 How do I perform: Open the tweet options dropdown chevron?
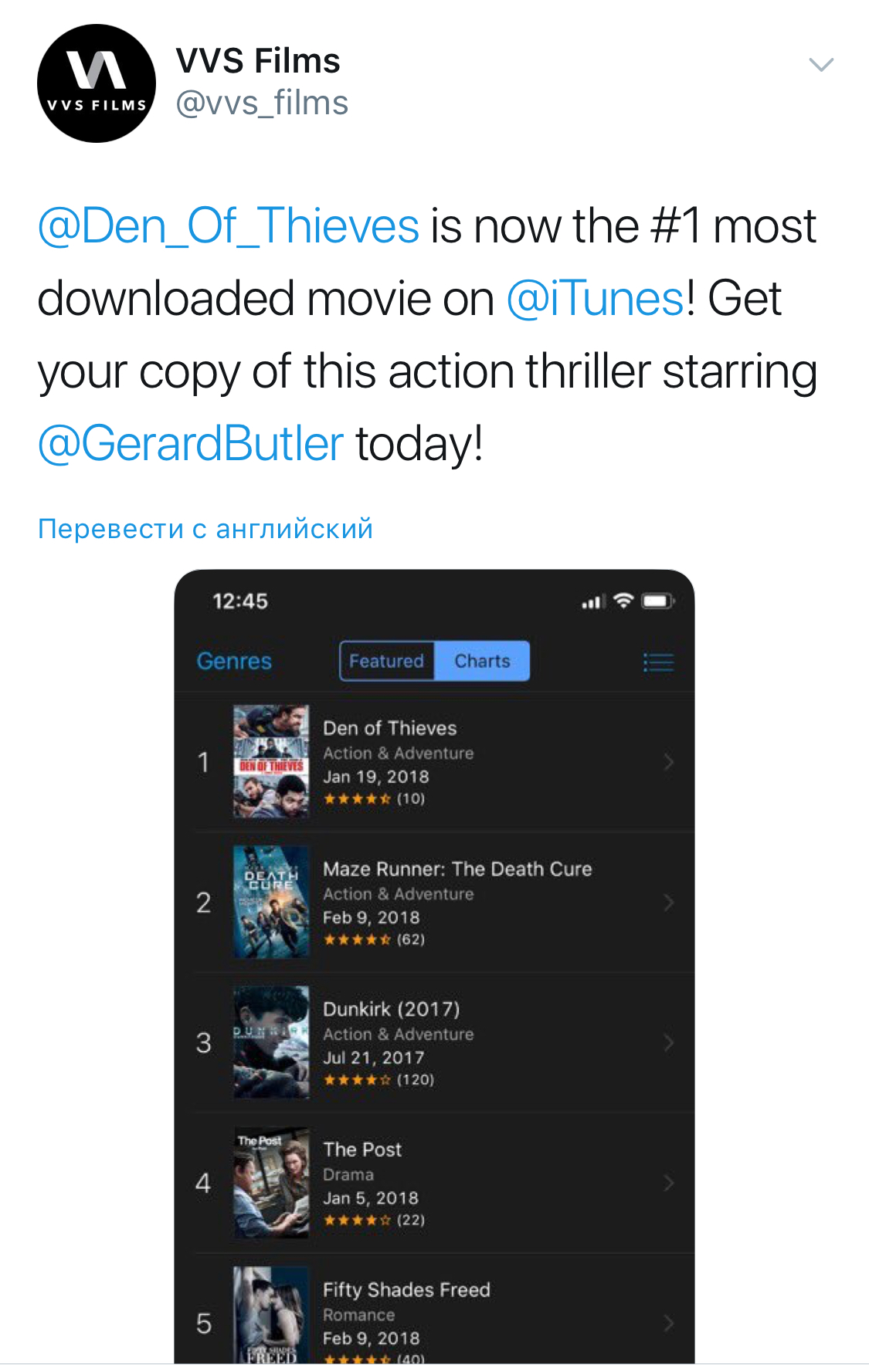tap(820, 65)
